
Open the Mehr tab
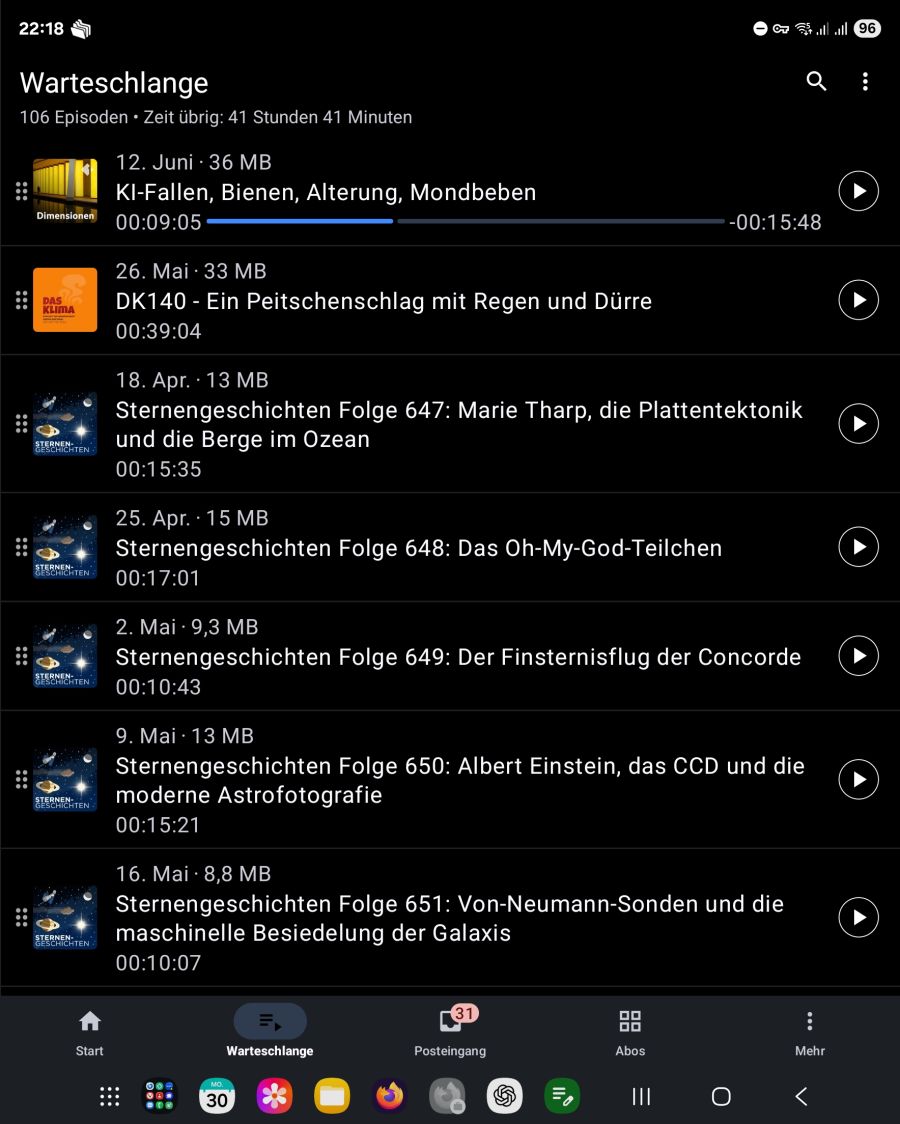pyautogui.click(x=809, y=1032)
